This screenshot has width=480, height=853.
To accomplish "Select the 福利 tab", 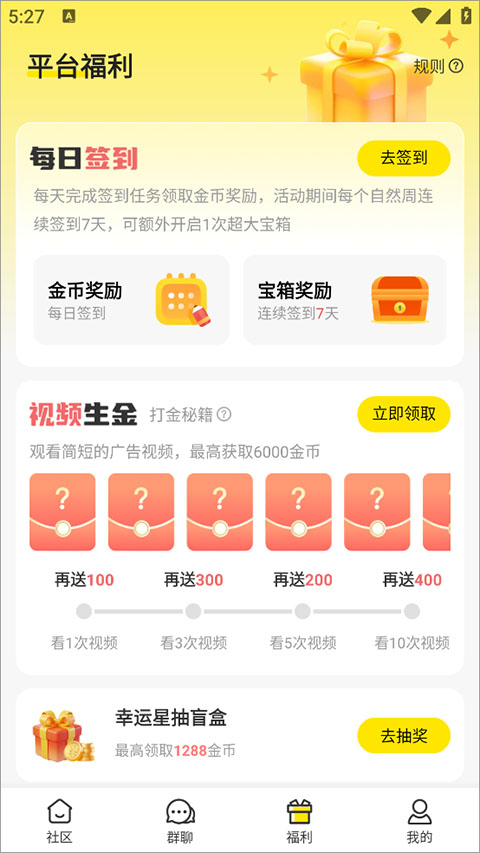I will tap(299, 821).
